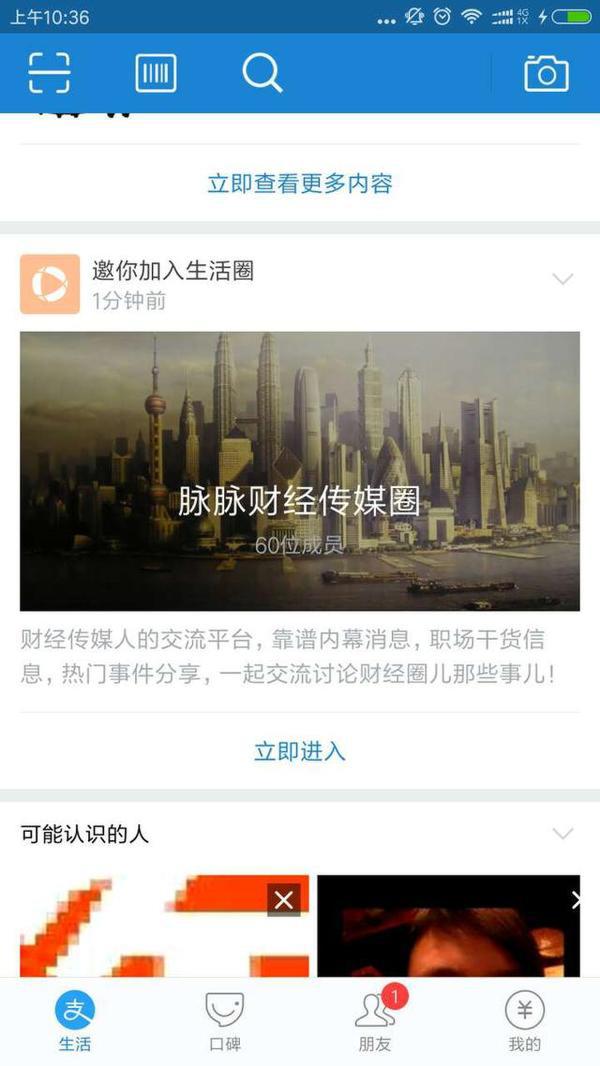
Task: Open the camera icon
Action: point(546,73)
